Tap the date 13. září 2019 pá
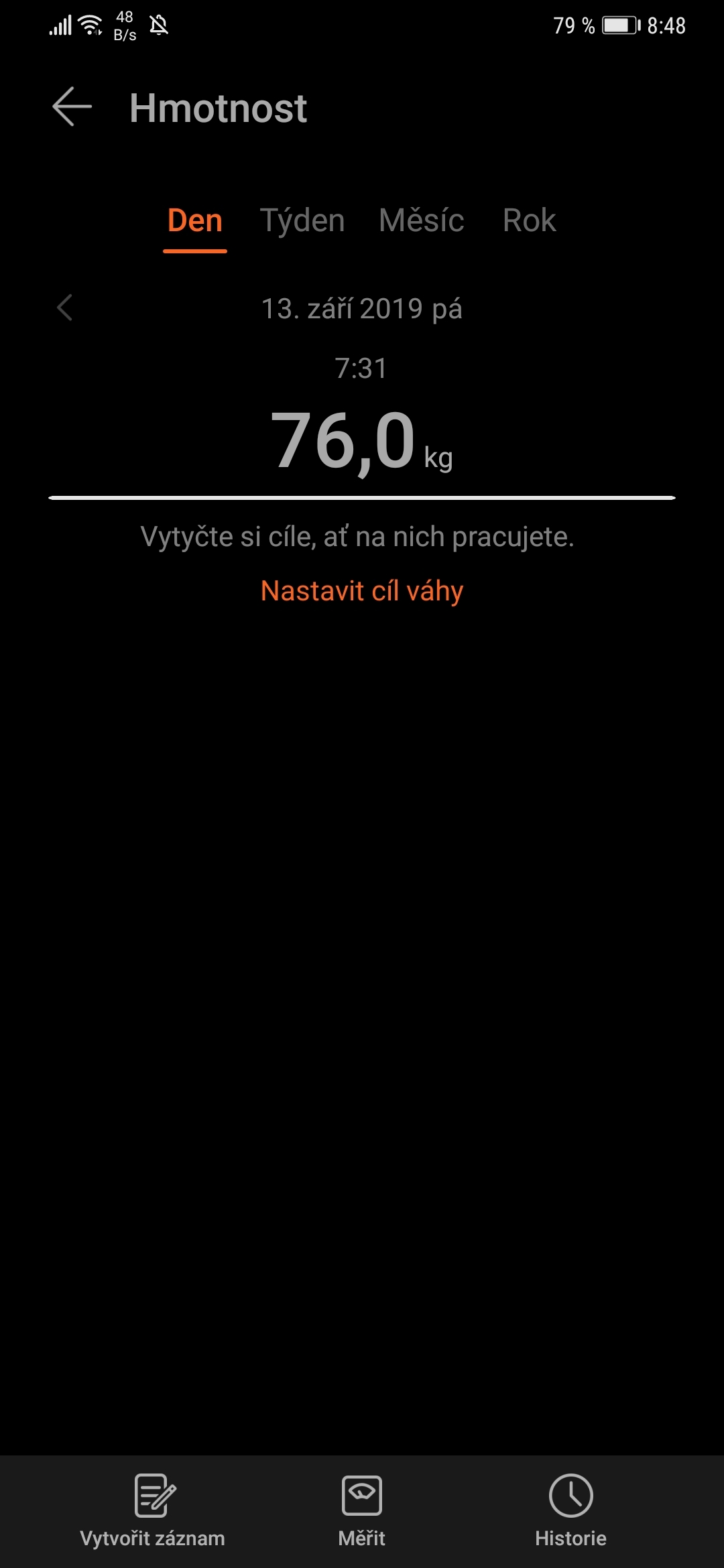The height and width of the screenshot is (1568, 724). pos(362,308)
